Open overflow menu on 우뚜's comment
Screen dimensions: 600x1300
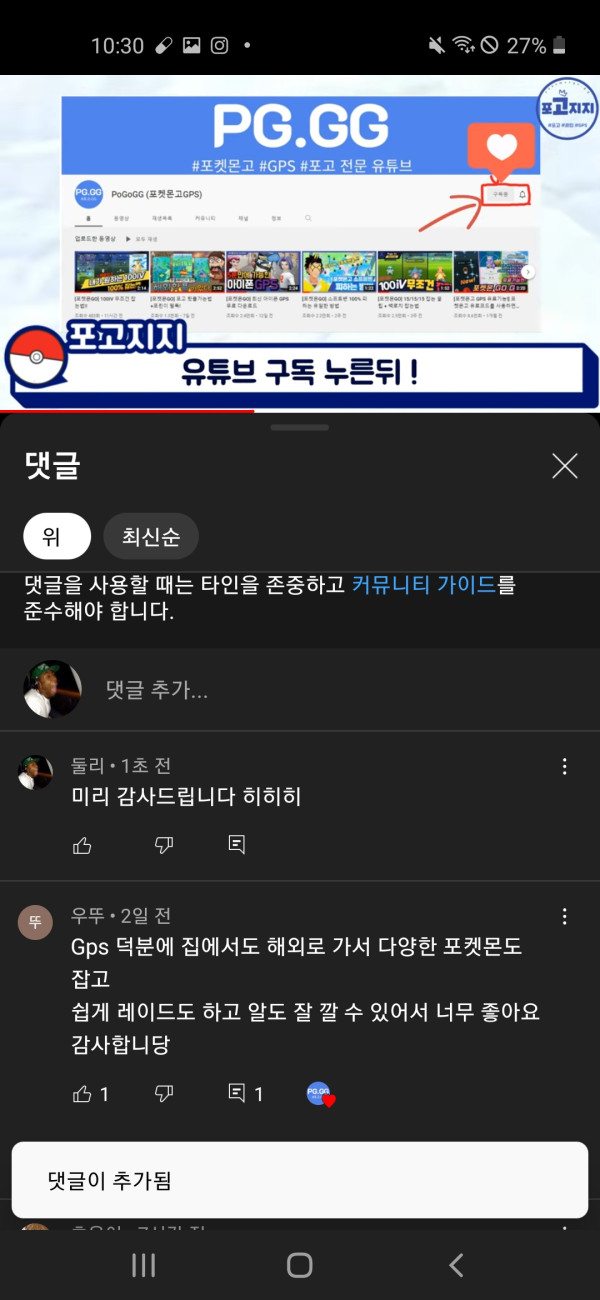point(565,916)
